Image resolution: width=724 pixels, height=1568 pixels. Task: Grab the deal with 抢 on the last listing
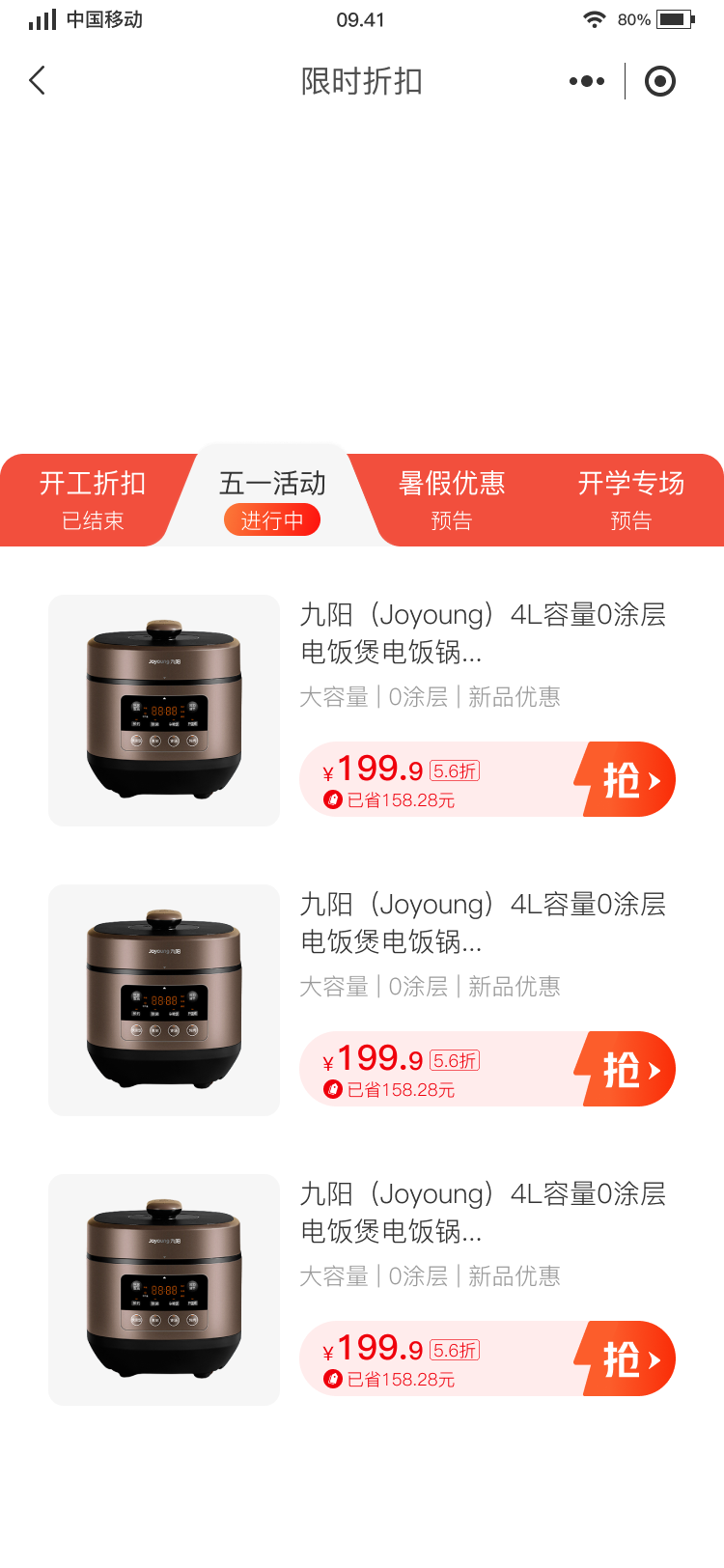click(x=628, y=1358)
